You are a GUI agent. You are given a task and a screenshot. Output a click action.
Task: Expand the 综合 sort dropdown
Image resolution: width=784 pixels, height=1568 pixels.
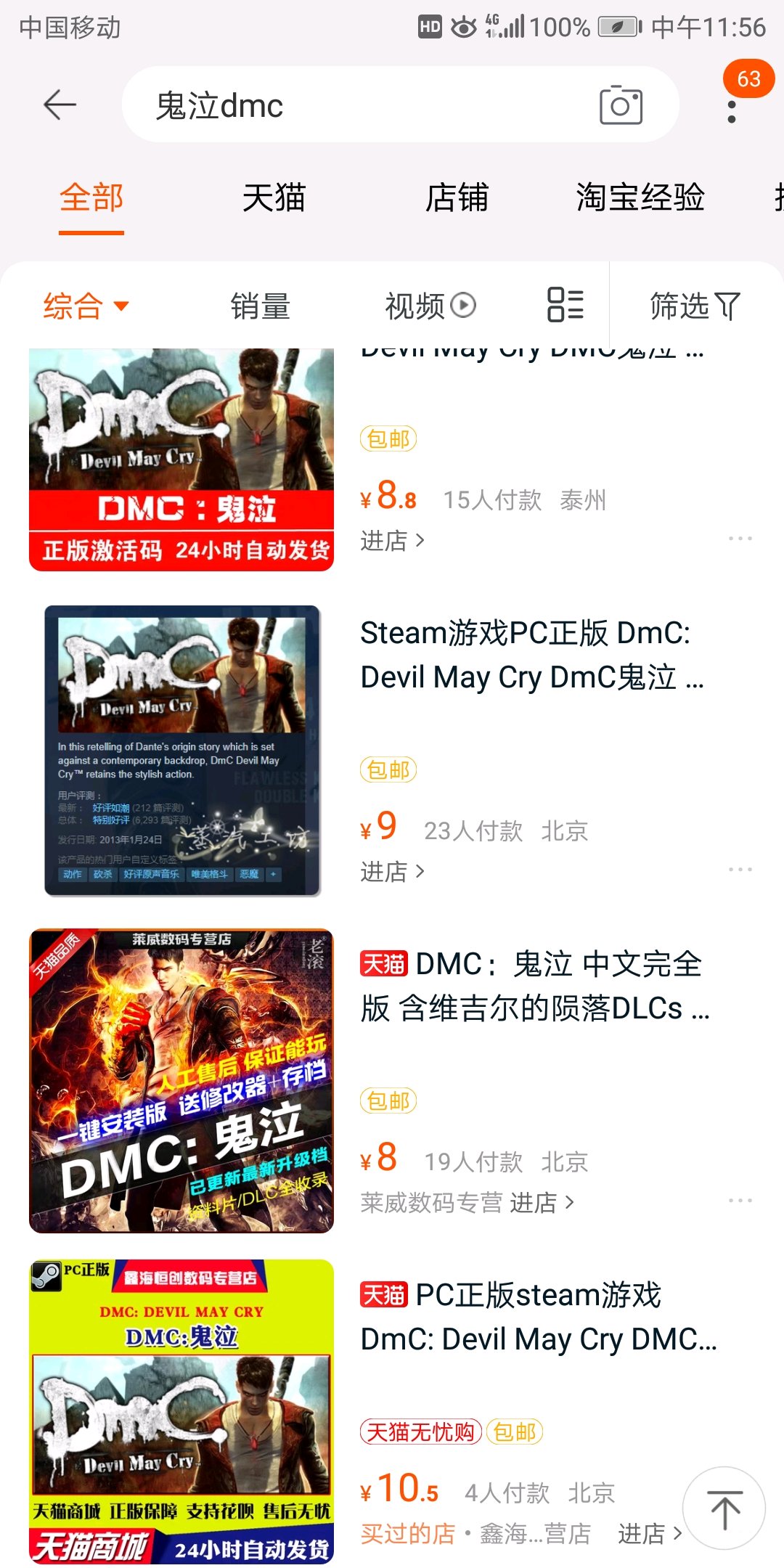point(86,306)
